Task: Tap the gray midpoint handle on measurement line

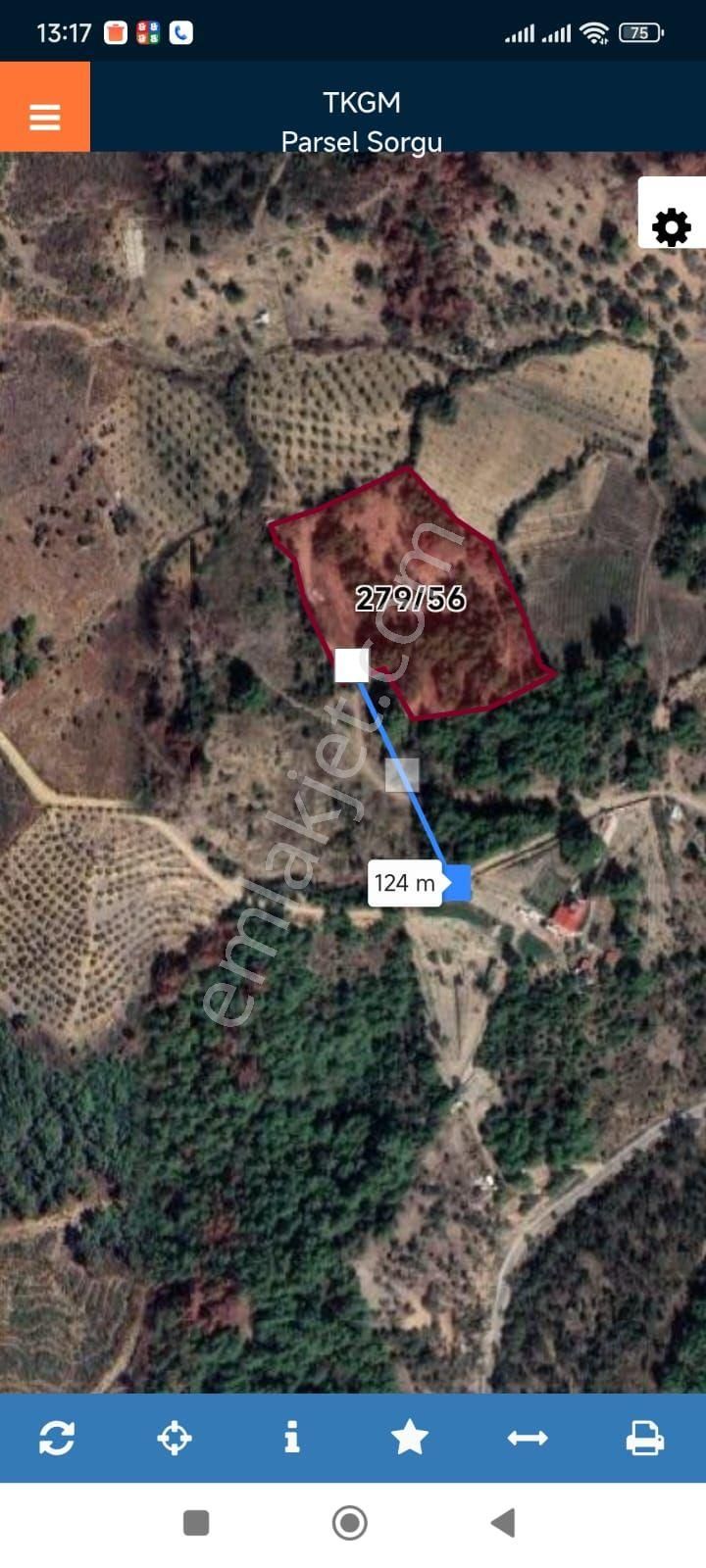Action: [403, 775]
